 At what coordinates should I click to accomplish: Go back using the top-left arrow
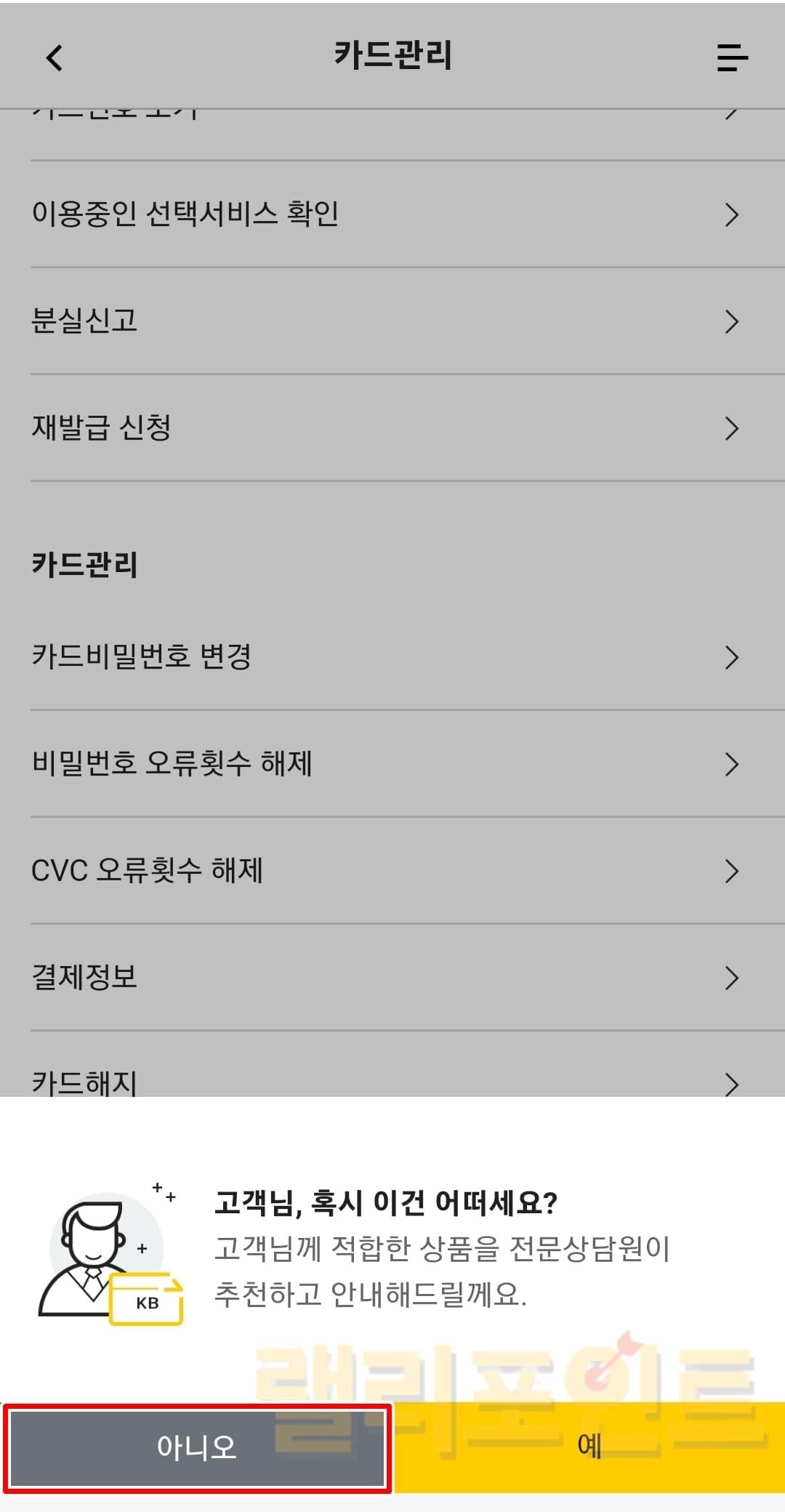click(x=55, y=57)
